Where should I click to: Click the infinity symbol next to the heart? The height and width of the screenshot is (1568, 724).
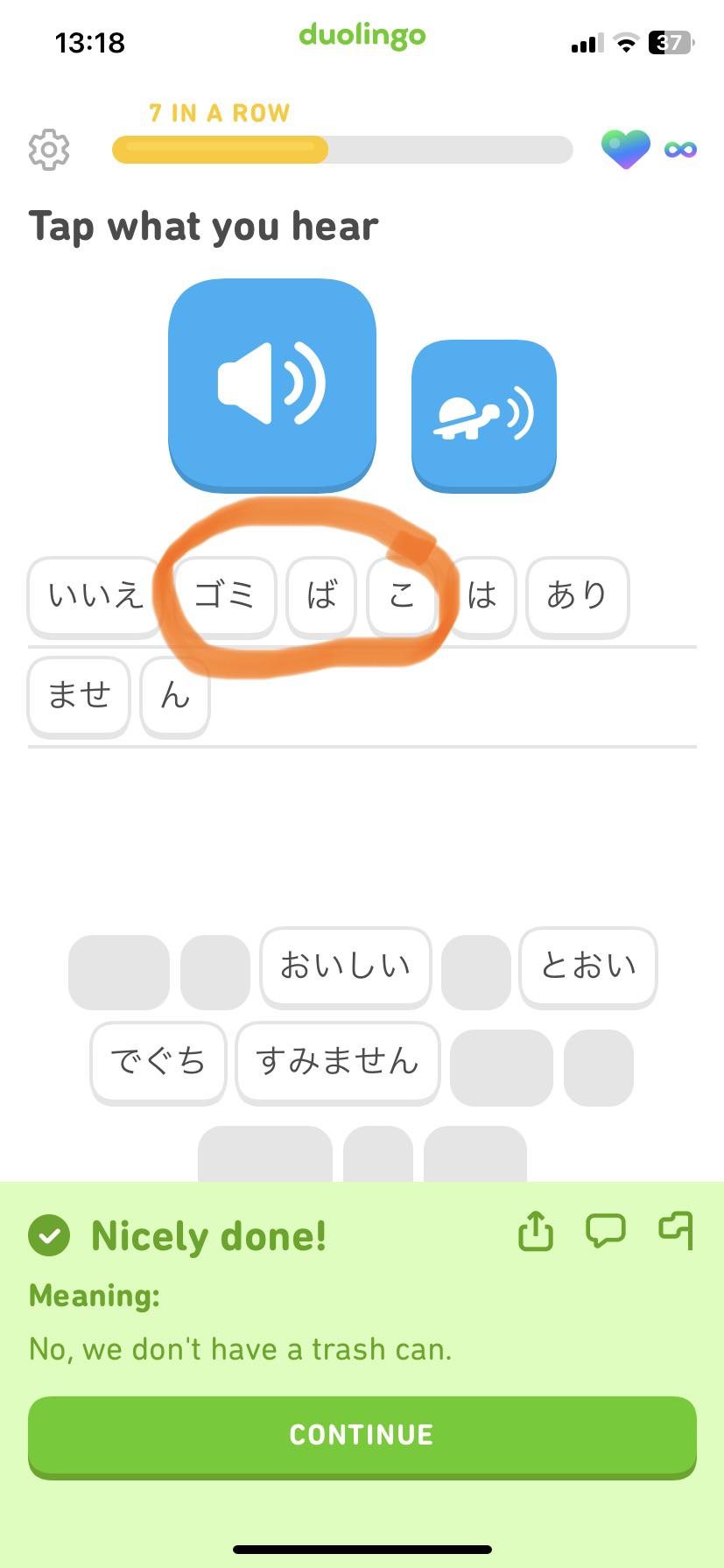tap(682, 149)
